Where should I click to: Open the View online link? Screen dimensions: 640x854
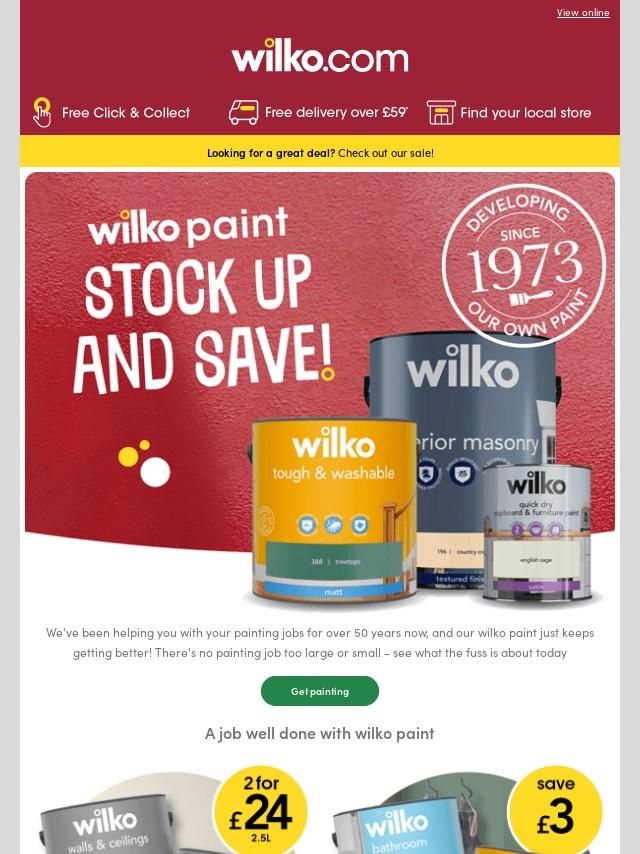[x=582, y=13]
